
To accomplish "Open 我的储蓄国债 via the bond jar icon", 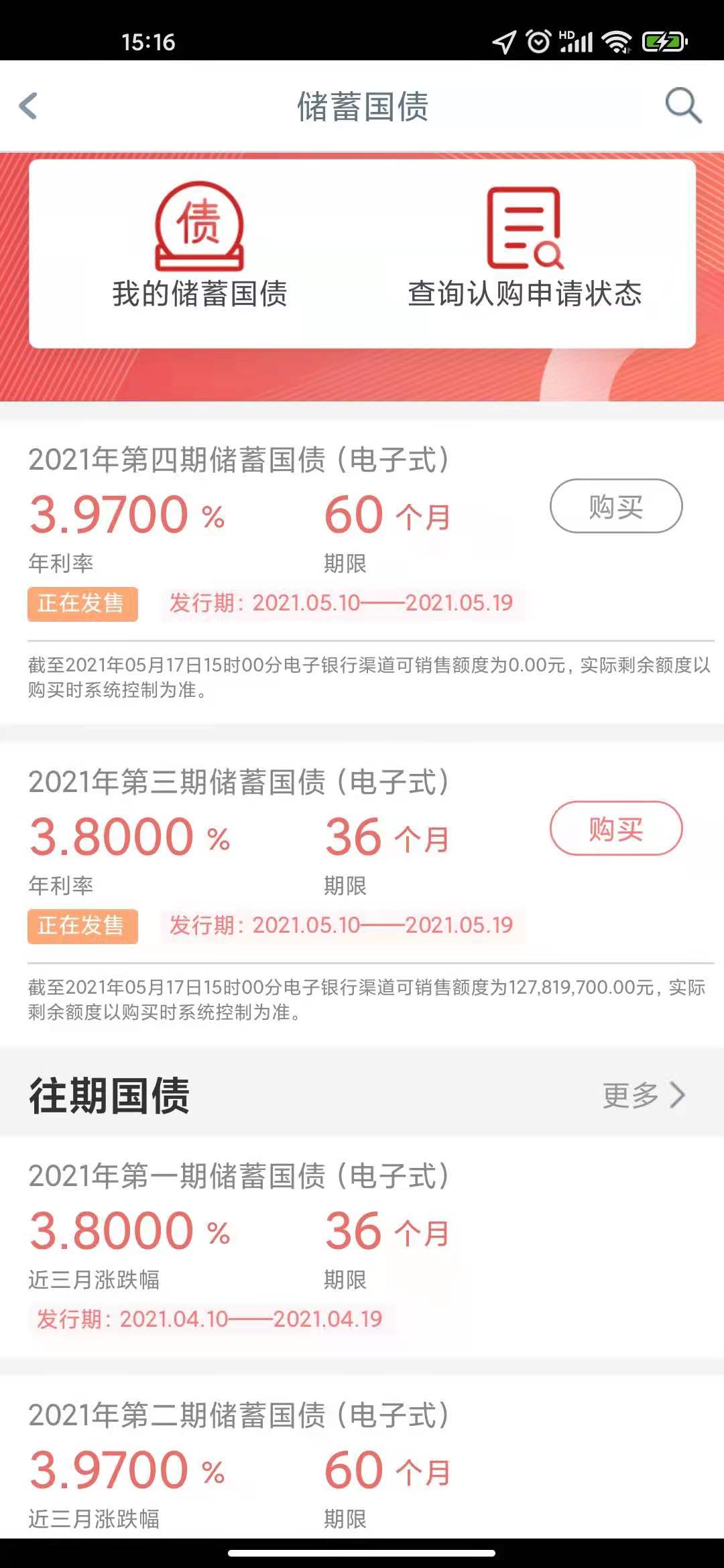I will 199,229.
